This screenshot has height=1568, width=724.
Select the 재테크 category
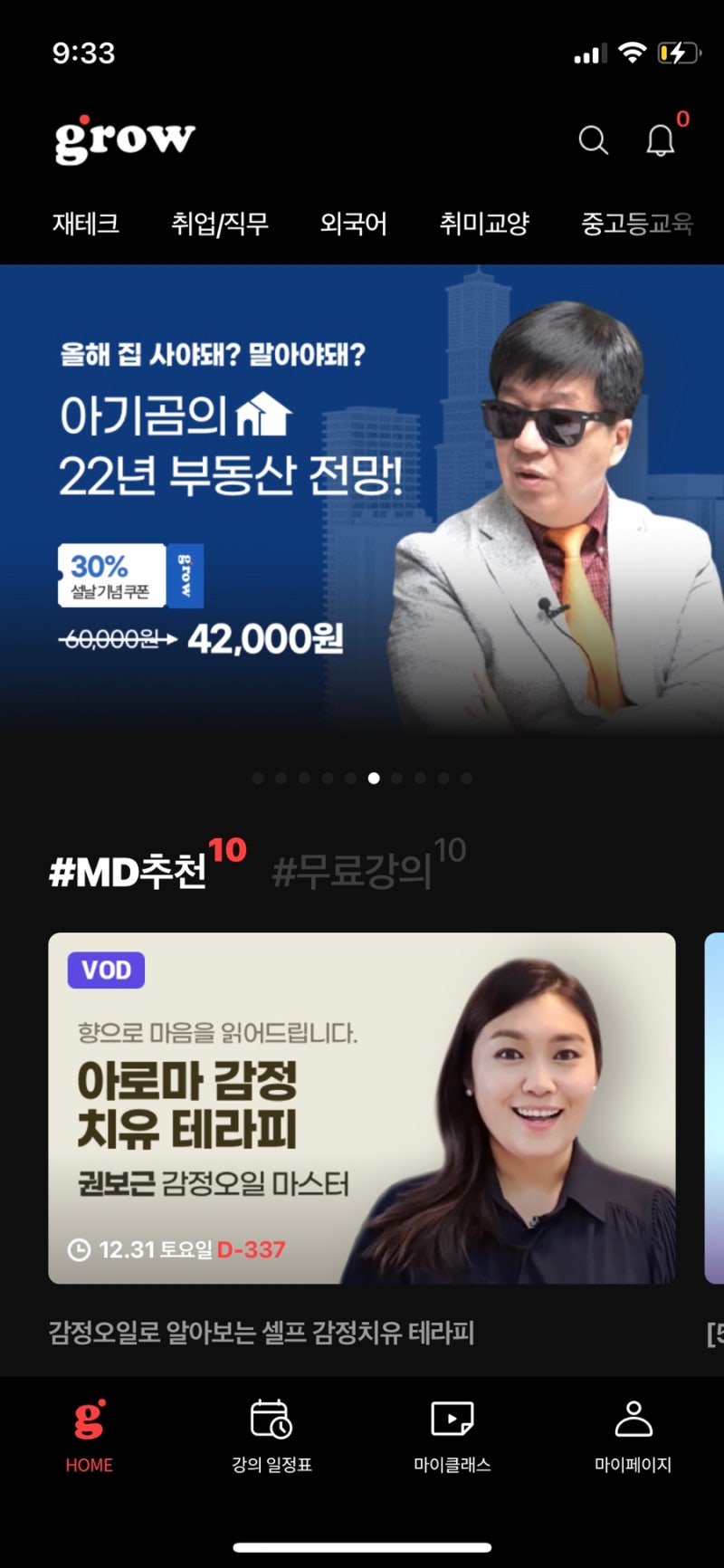(86, 224)
